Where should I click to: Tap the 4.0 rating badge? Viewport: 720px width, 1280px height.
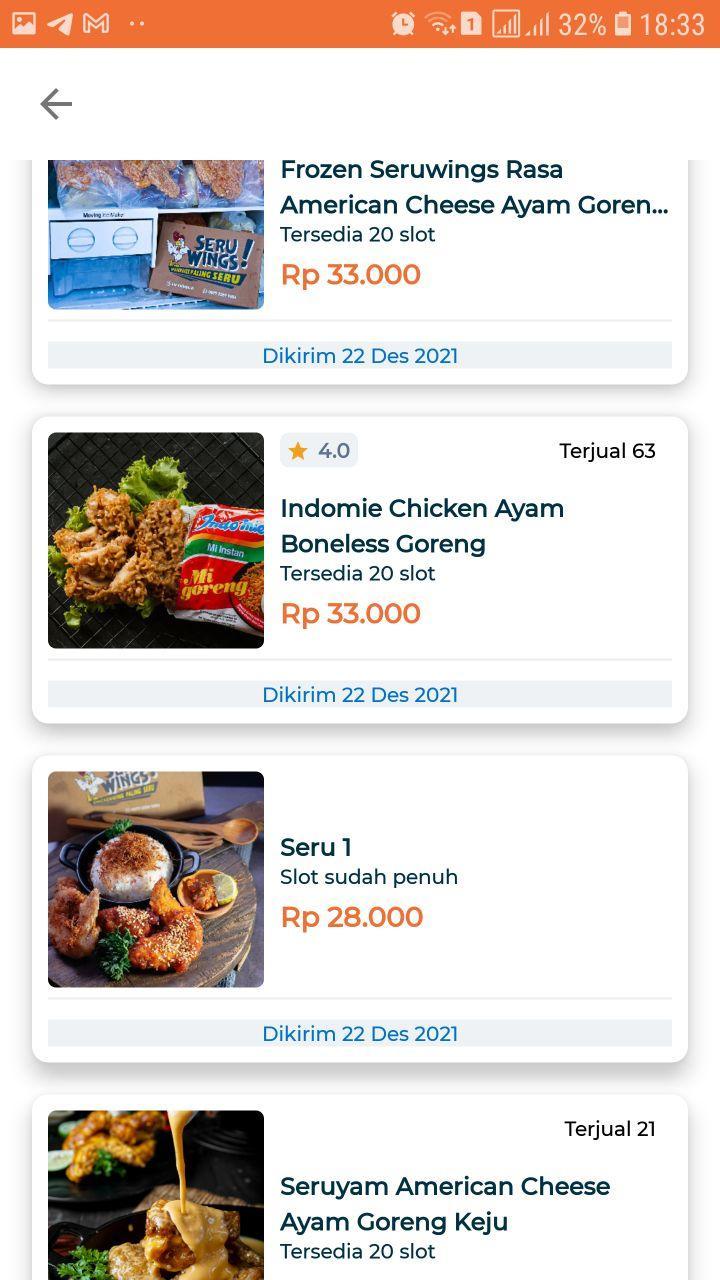[x=320, y=450]
